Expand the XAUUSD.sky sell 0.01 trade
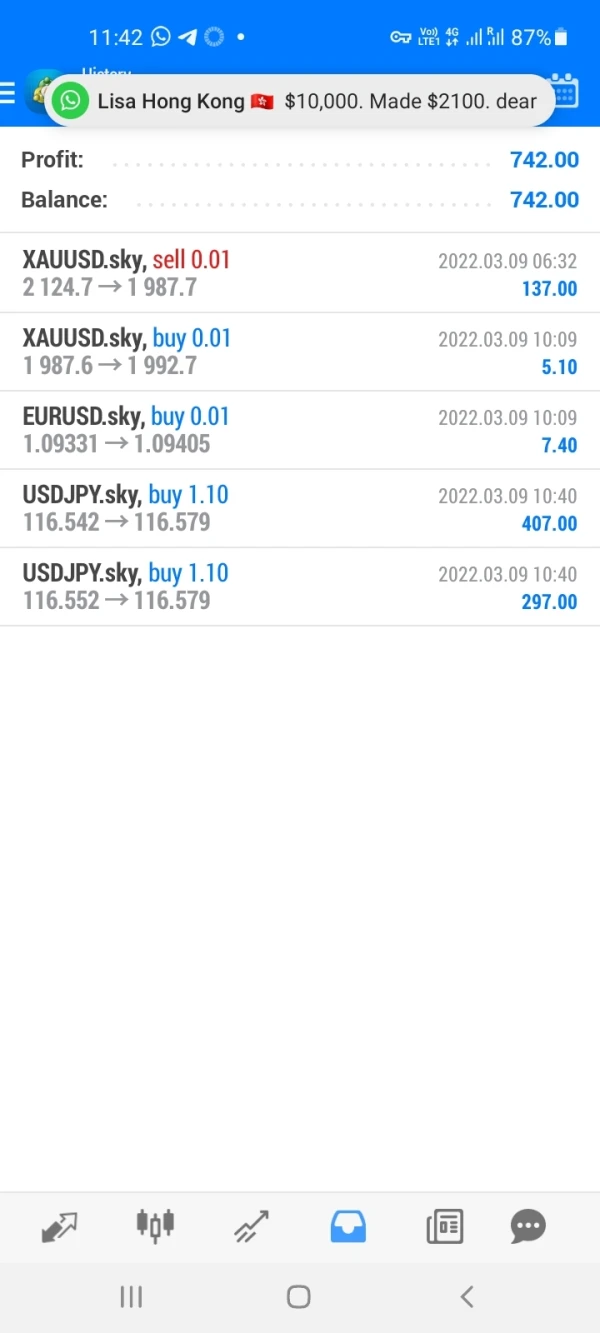The width and height of the screenshot is (600, 1333). coord(300,273)
